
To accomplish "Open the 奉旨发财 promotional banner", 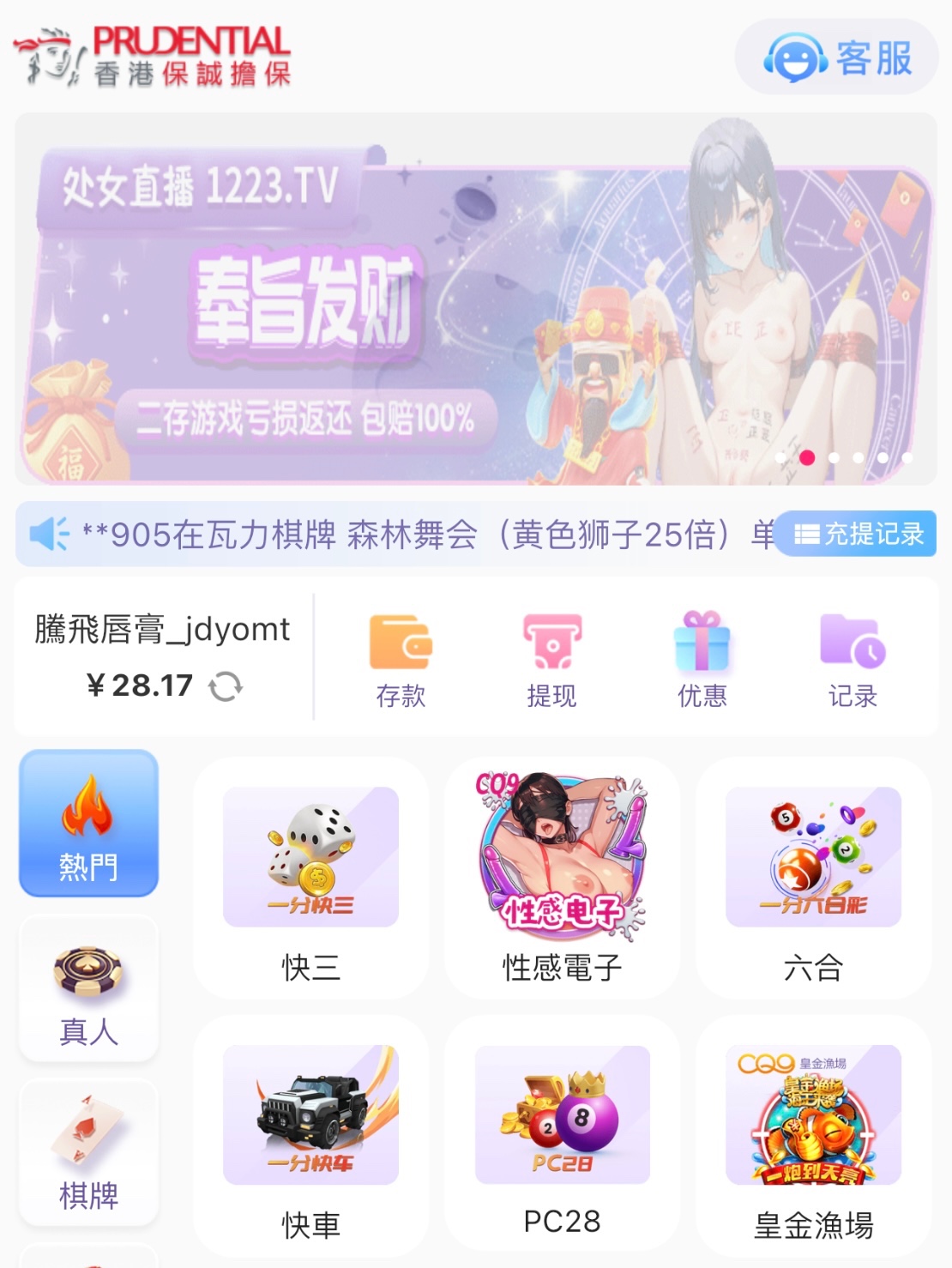I will (x=475, y=299).
